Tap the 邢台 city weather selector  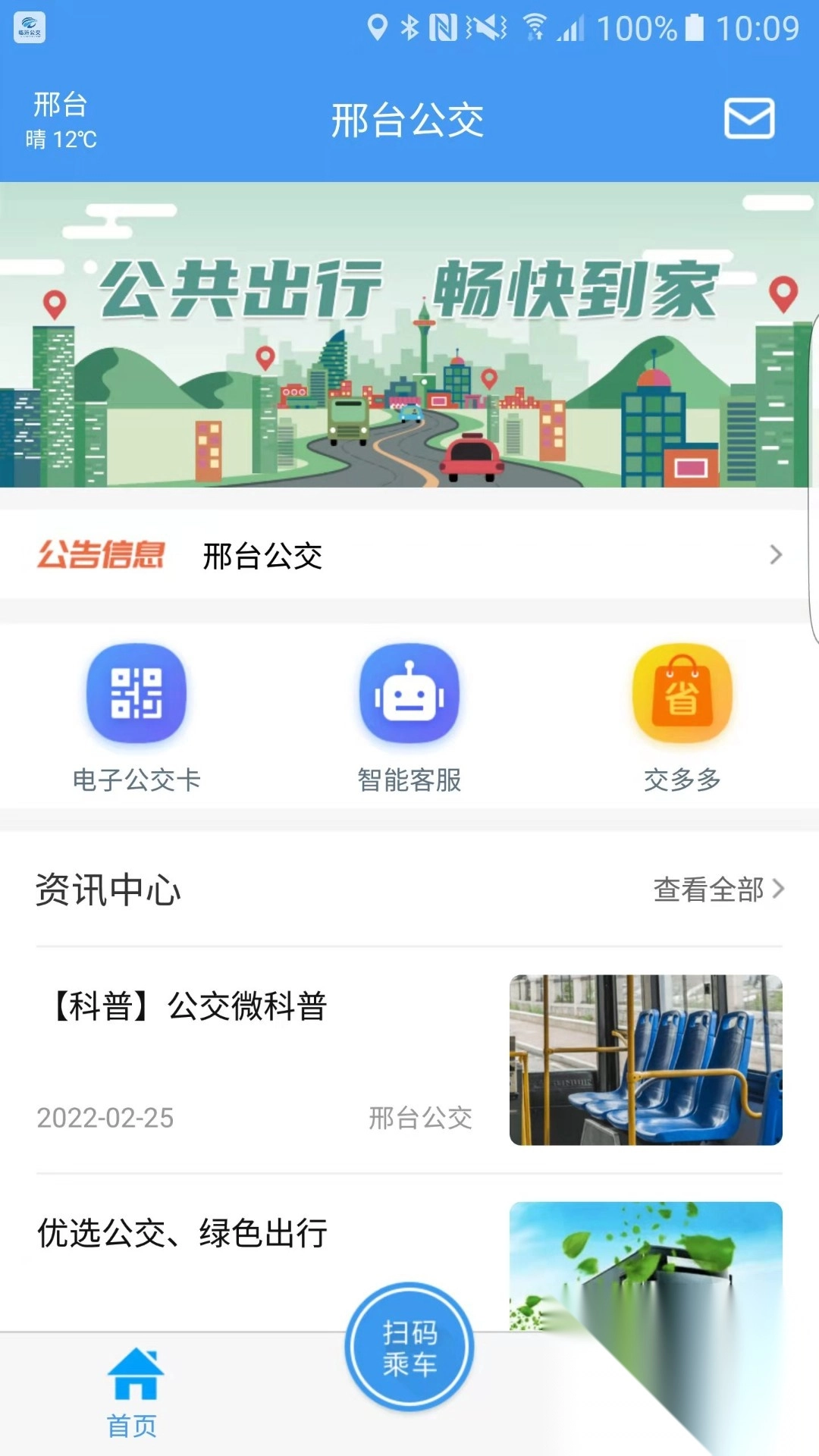click(61, 120)
